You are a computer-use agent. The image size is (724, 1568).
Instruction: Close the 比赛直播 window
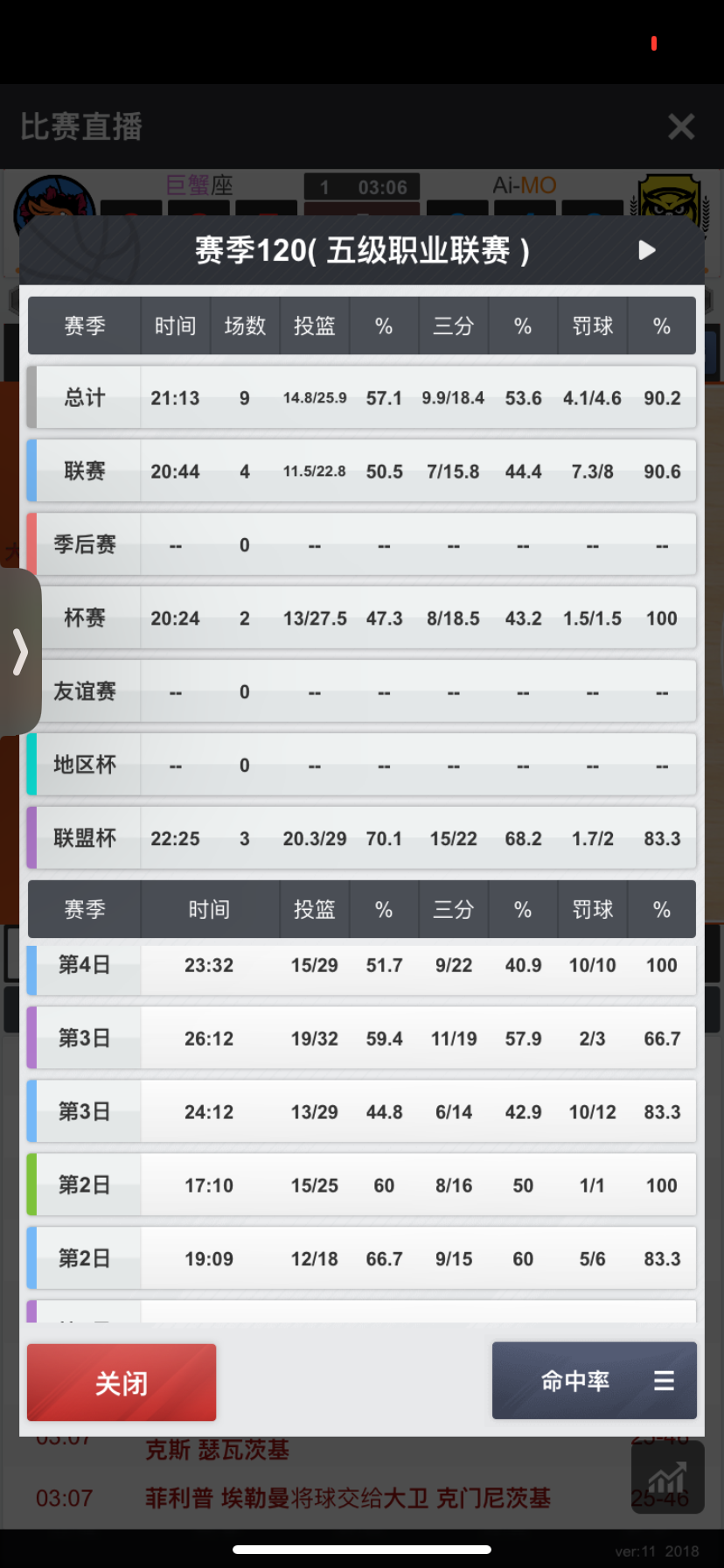tap(681, 127)
